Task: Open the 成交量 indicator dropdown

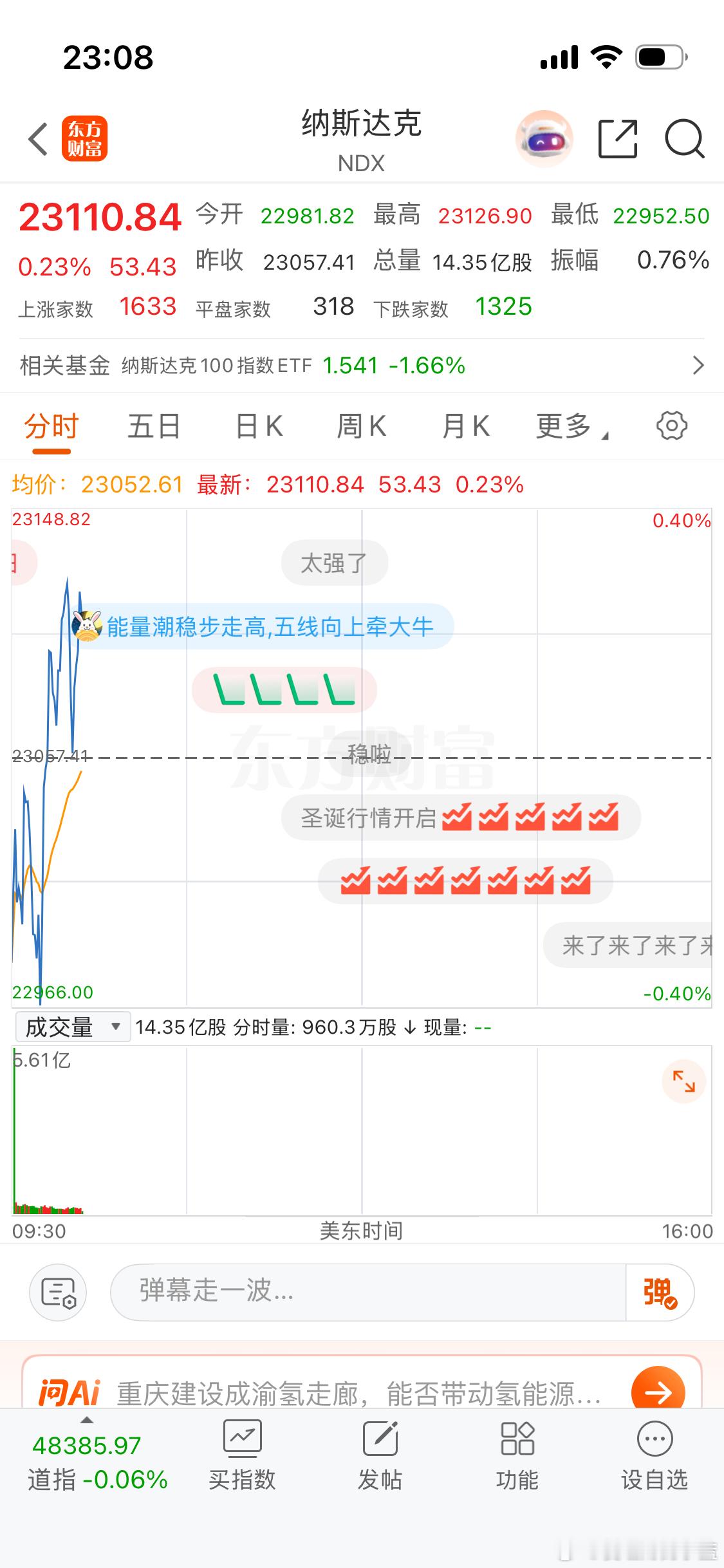Action: (x=72, y=1027)
